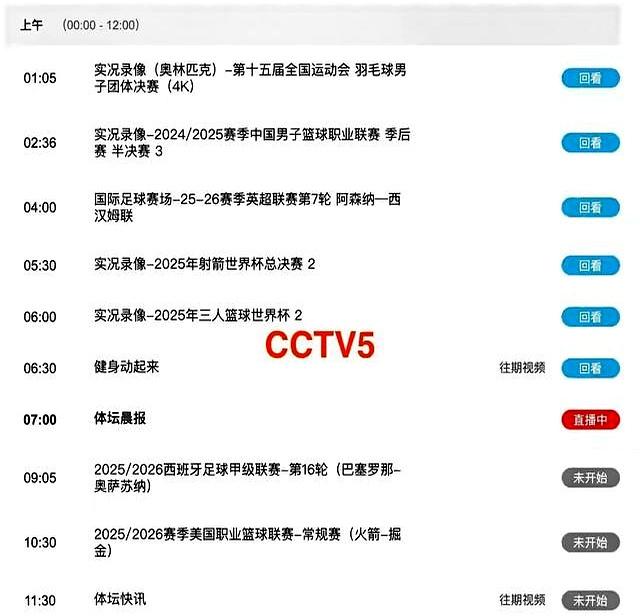Tap 未开始 for the 10:30 Rockets vs Nuggets game
This screenshot has height=616, width=640.
(589, 542)
